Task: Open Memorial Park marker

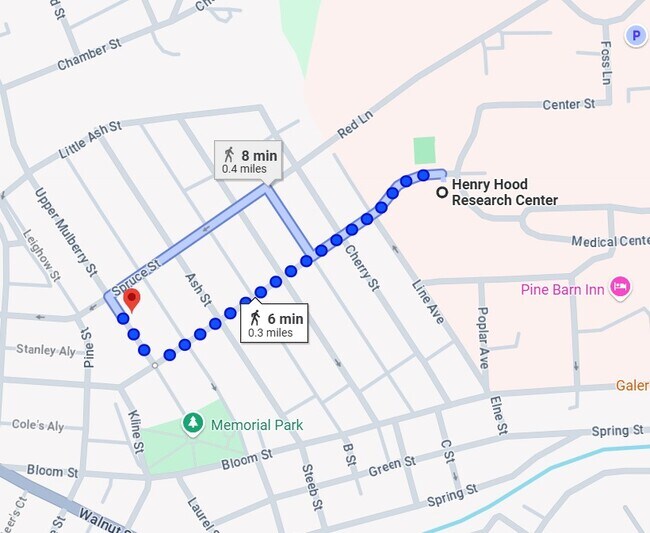Action: [192, 425]
